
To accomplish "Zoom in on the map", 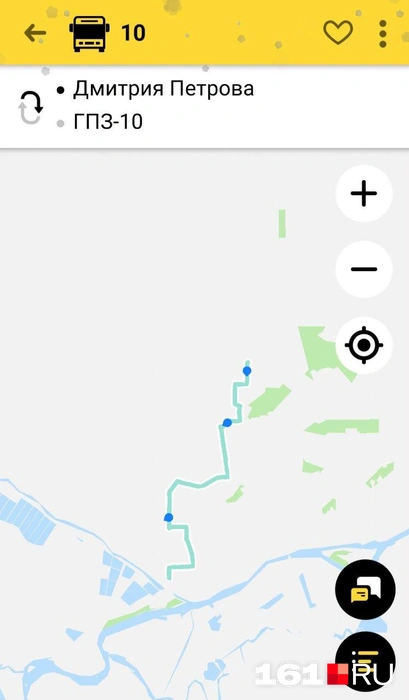I will click(x=364, y=193).
